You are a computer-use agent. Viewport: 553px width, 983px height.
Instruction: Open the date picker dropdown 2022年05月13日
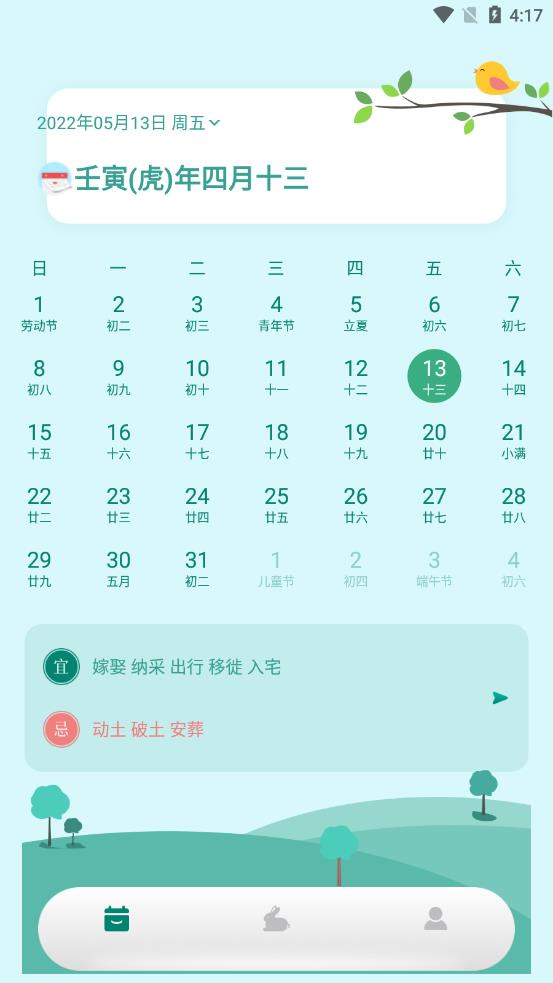tap(129, 123)
